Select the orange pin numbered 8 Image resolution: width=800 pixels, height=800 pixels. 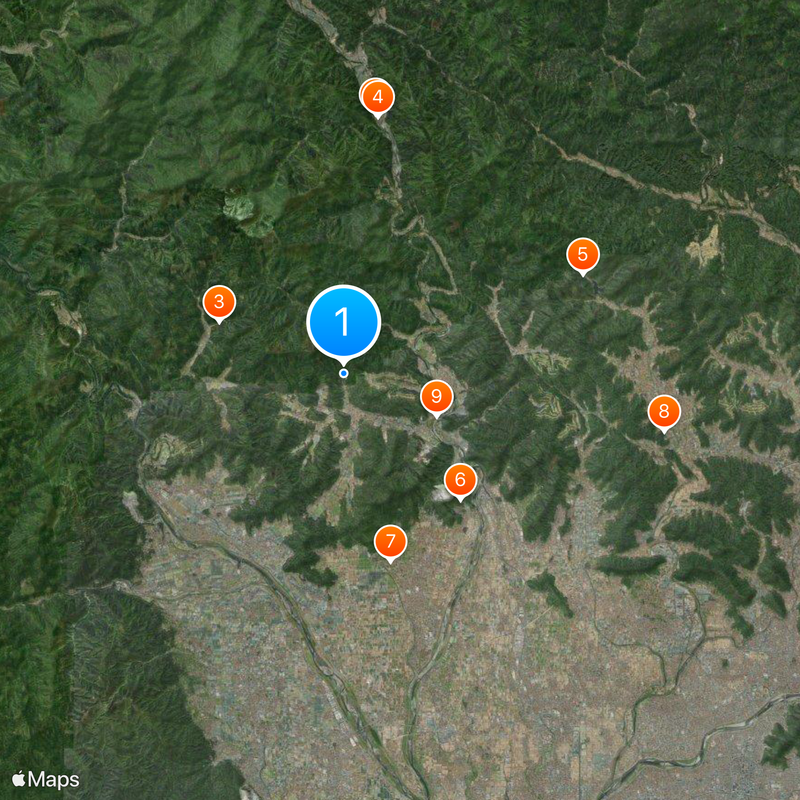pyautogui.click(x=664, y=411)
